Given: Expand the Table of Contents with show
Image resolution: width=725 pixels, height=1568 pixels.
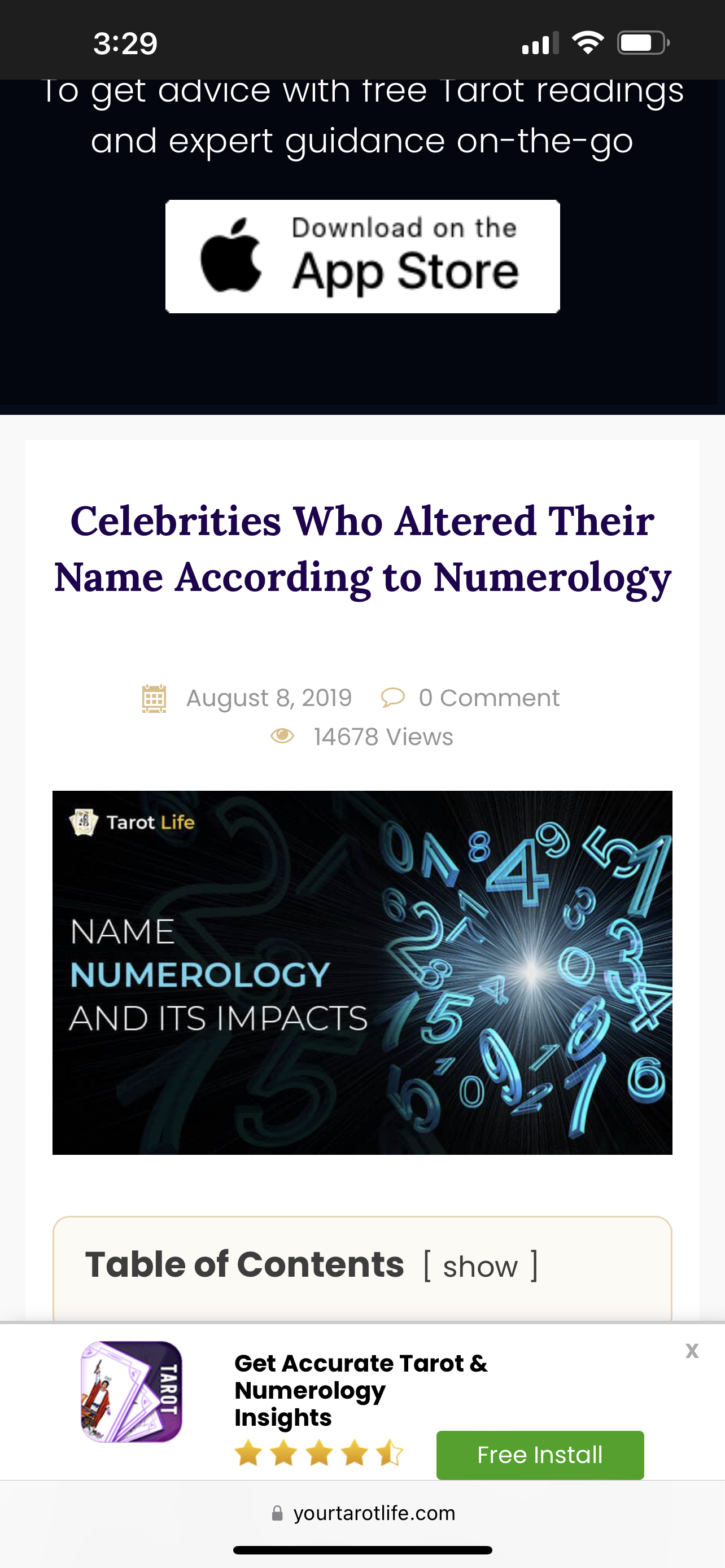Looking at the screenshot, I should pos(481,1267).
